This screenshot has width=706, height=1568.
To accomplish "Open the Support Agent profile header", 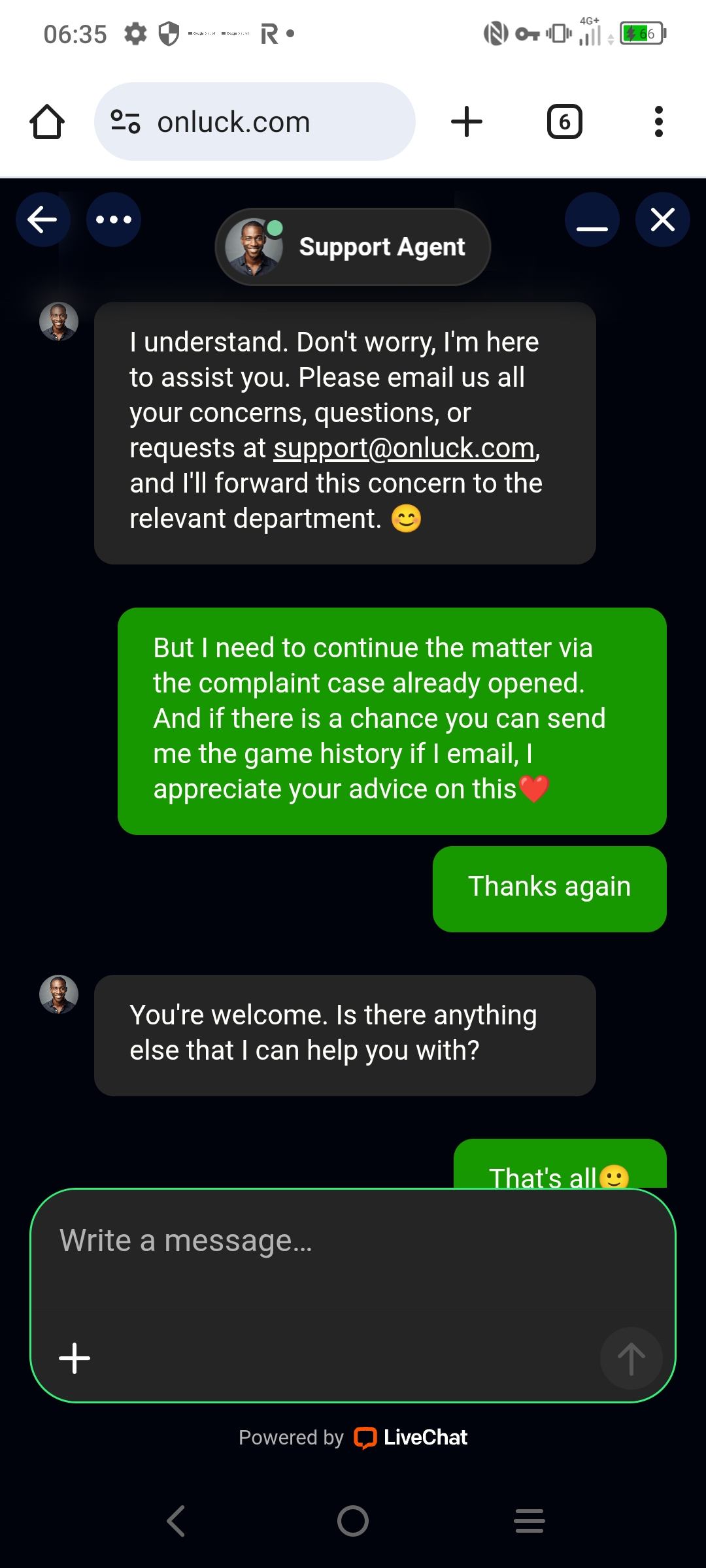I will click(x=353, y=247).
